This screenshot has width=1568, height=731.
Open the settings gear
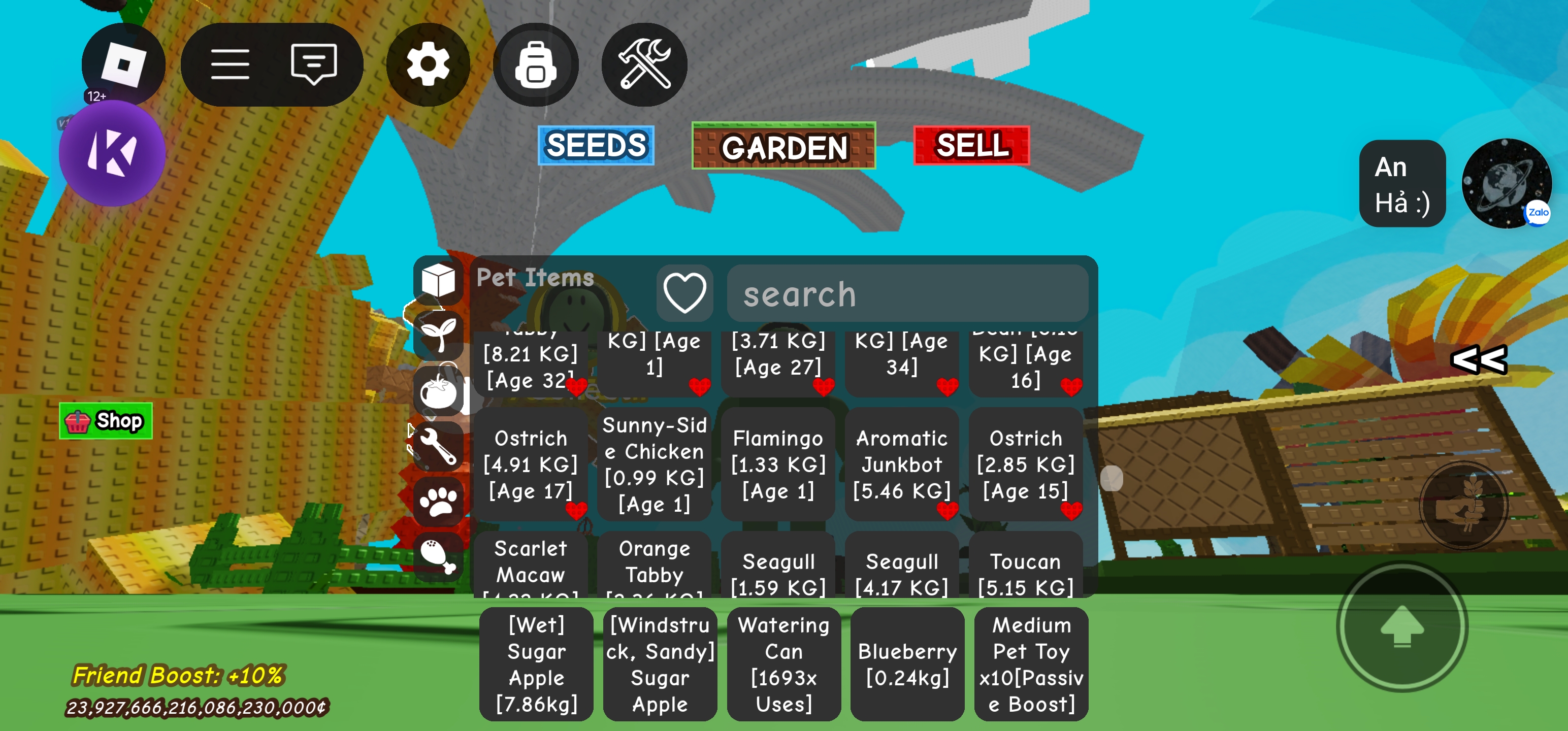[428, 64]
